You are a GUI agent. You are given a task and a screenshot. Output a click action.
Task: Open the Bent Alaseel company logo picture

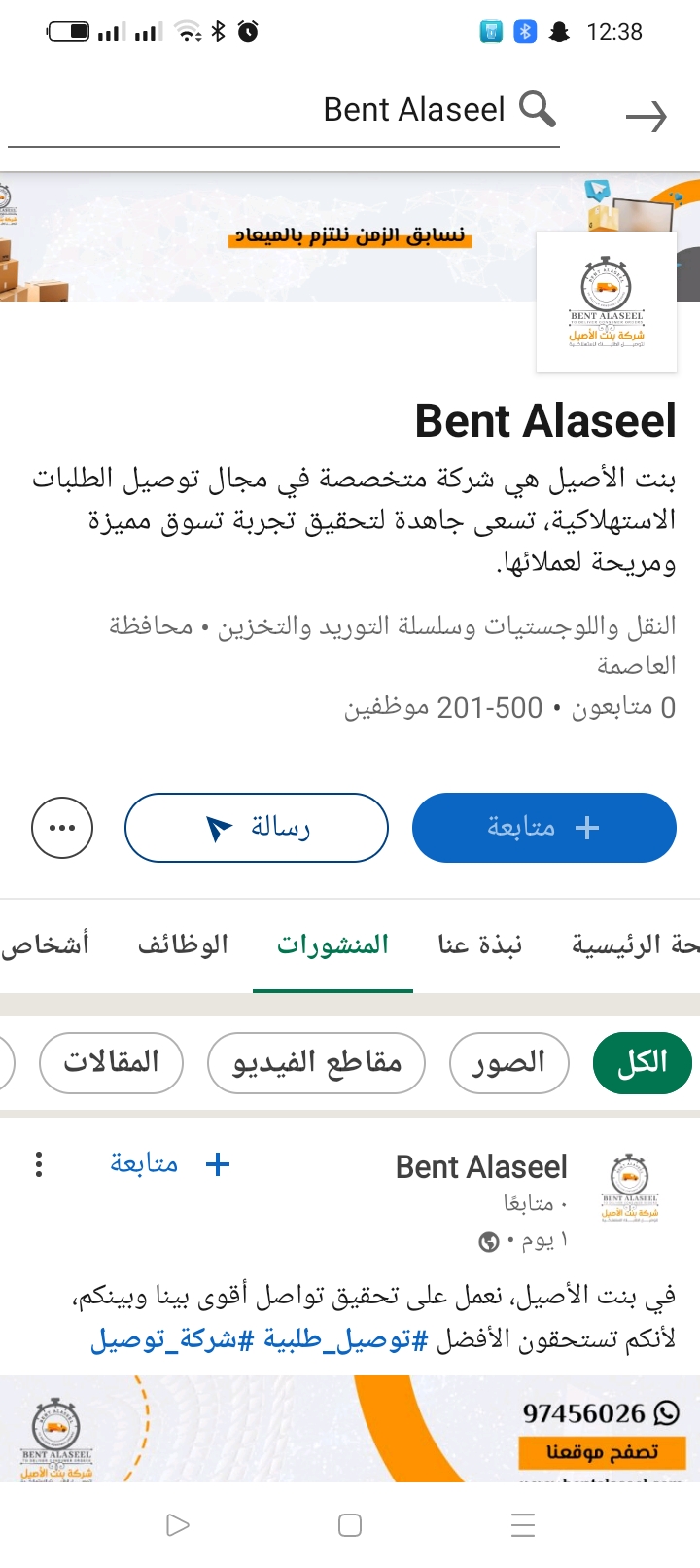[607, 302]
